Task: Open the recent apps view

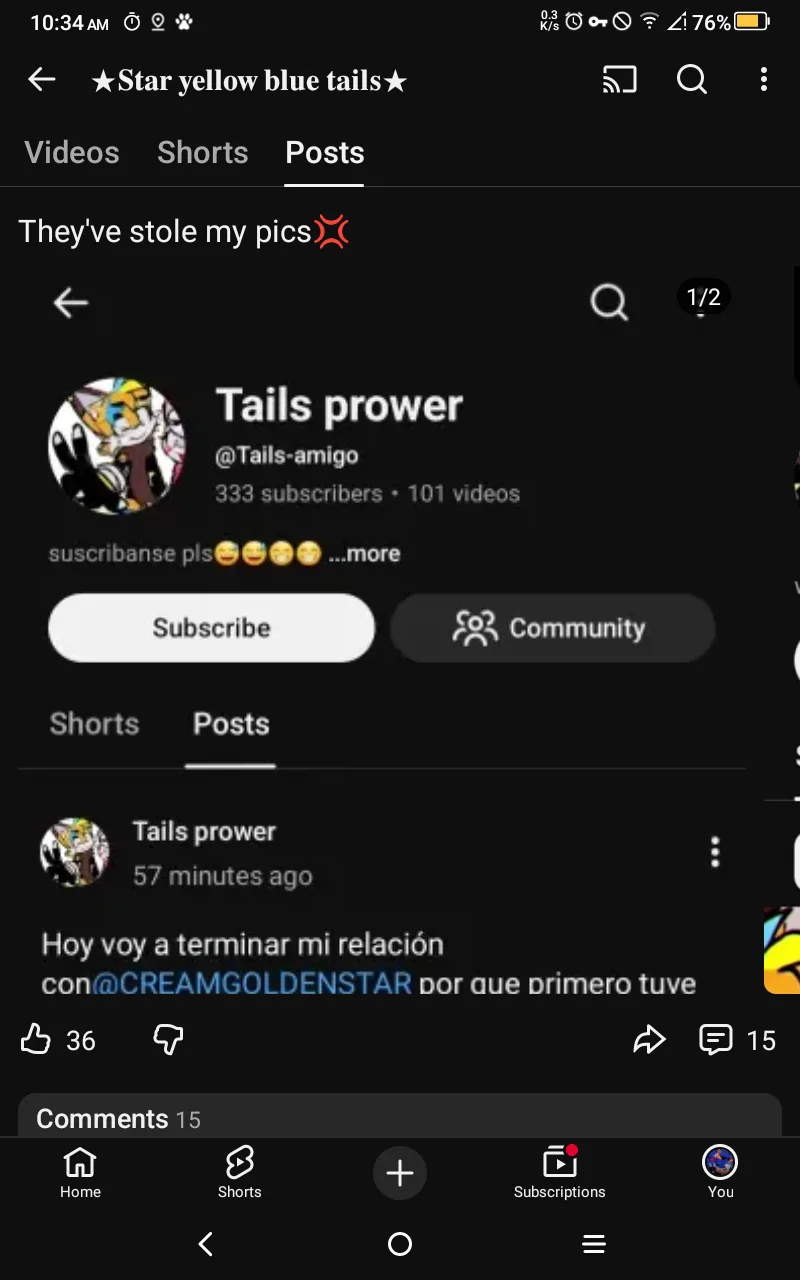Action: point(594,1244)
